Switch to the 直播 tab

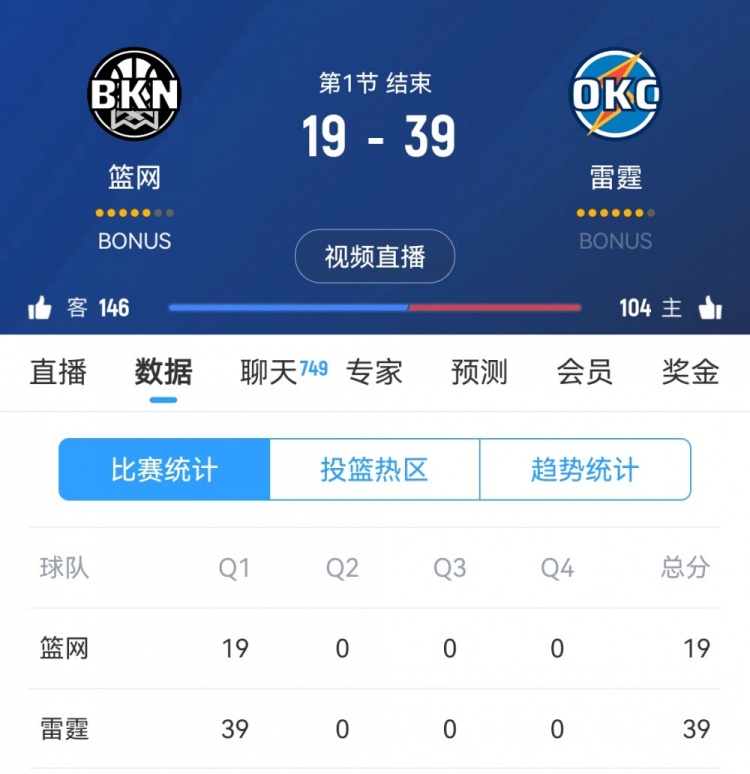[x=58, y=373]
